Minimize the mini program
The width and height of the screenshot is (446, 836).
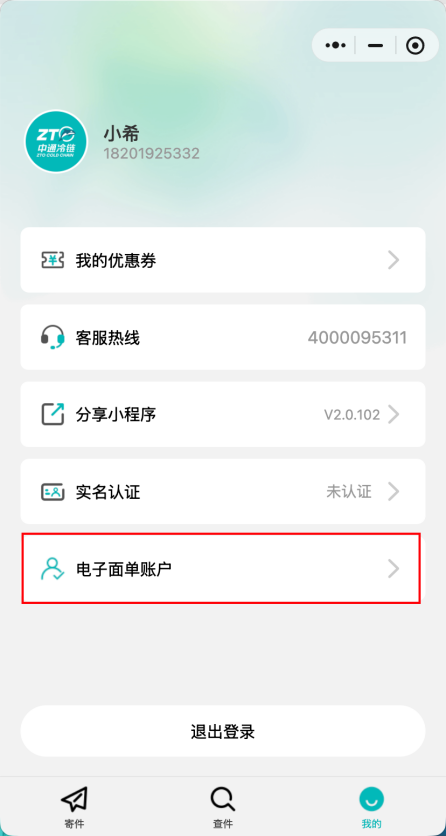coord(376,45)
